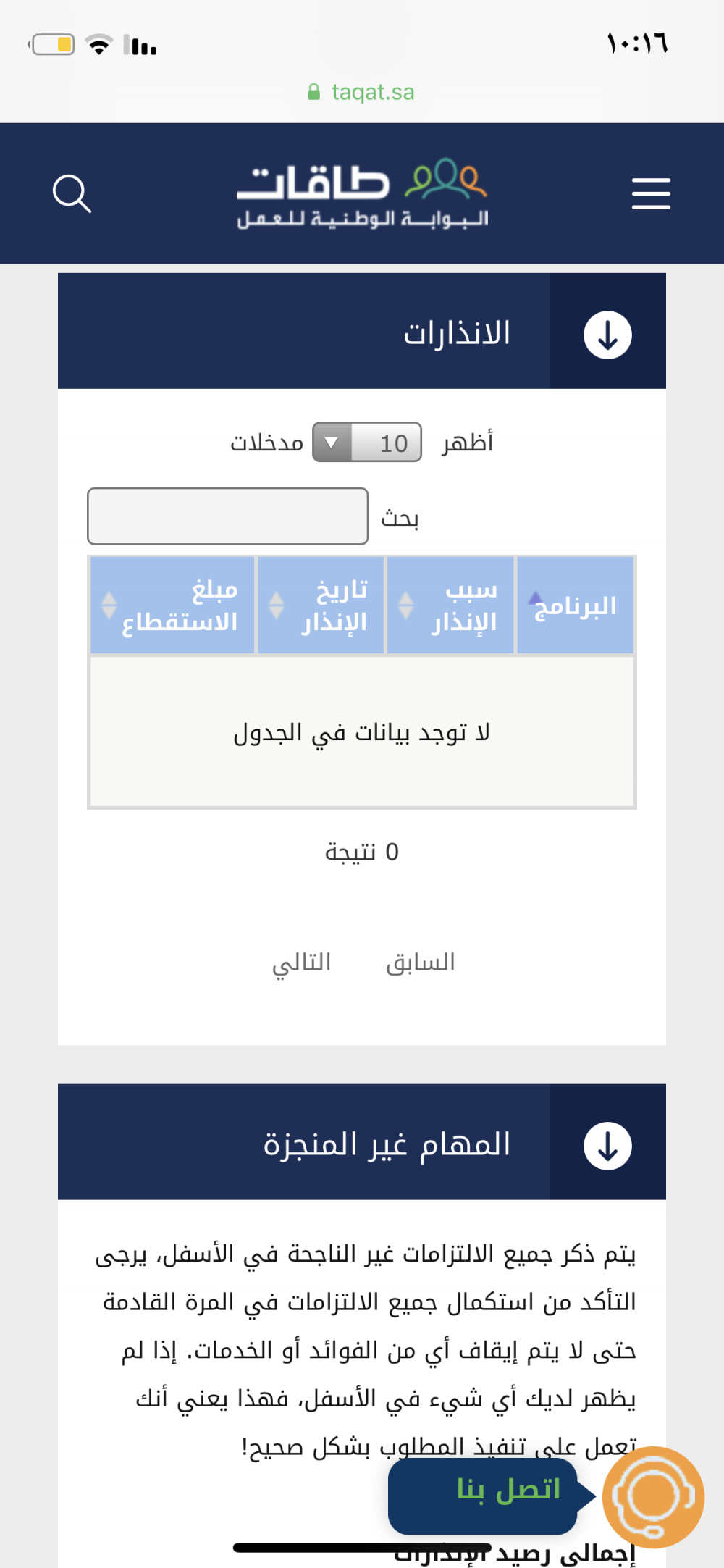This screenshot has width=724, height=1568.
Task: Go to التالي page
Action: pos(301,963)
